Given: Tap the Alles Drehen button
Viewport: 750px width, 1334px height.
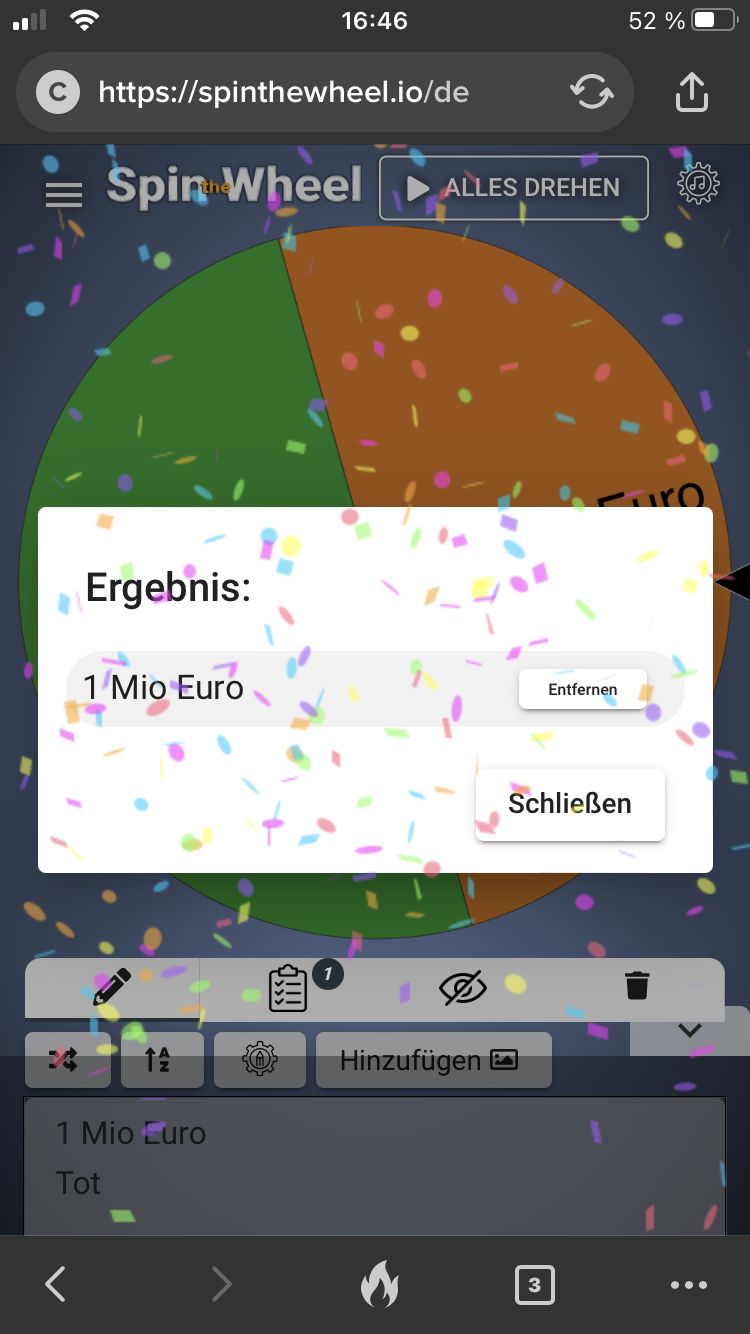Looking at the screenshot, I should click(514, 188).
